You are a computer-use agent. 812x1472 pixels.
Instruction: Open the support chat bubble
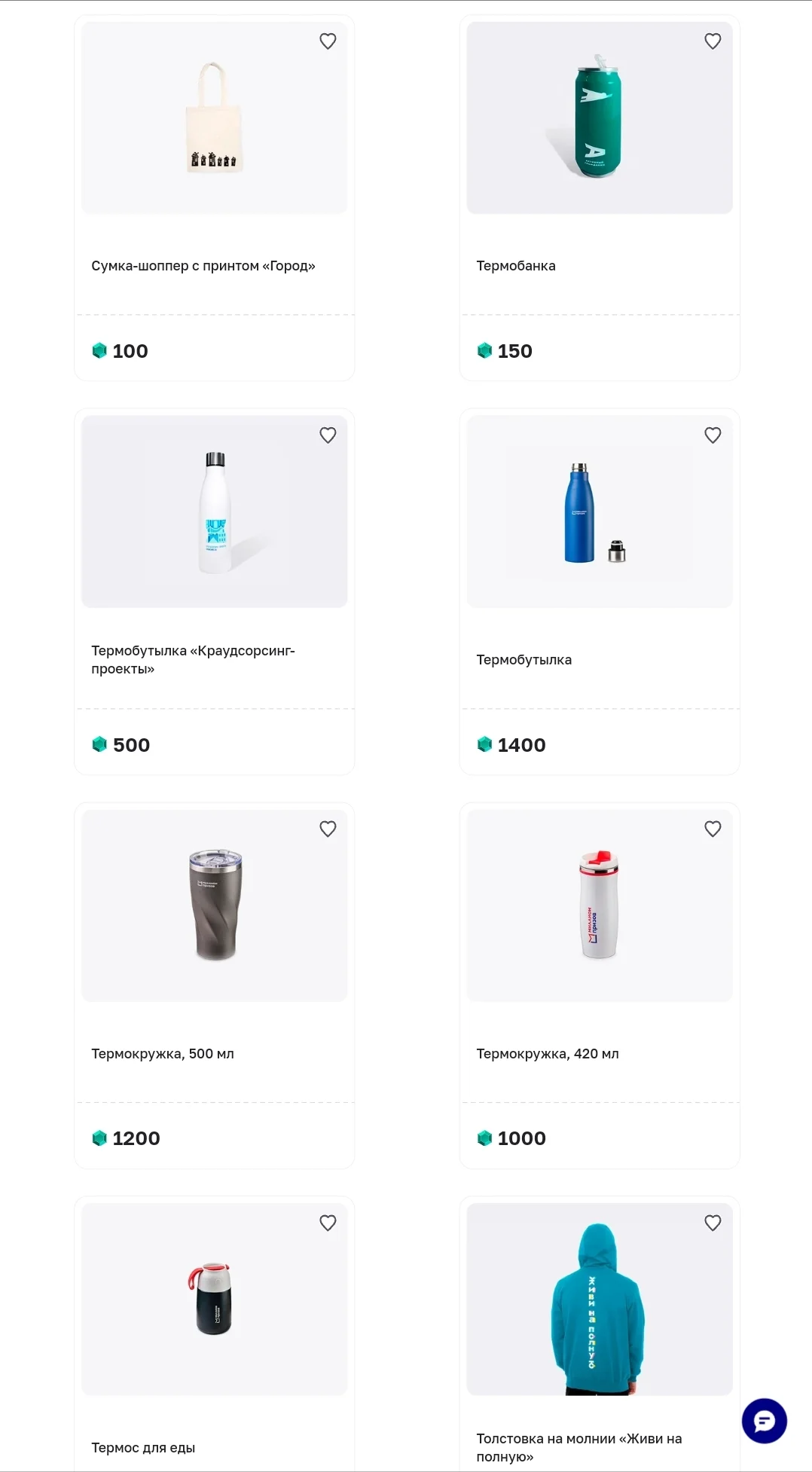764,1421
